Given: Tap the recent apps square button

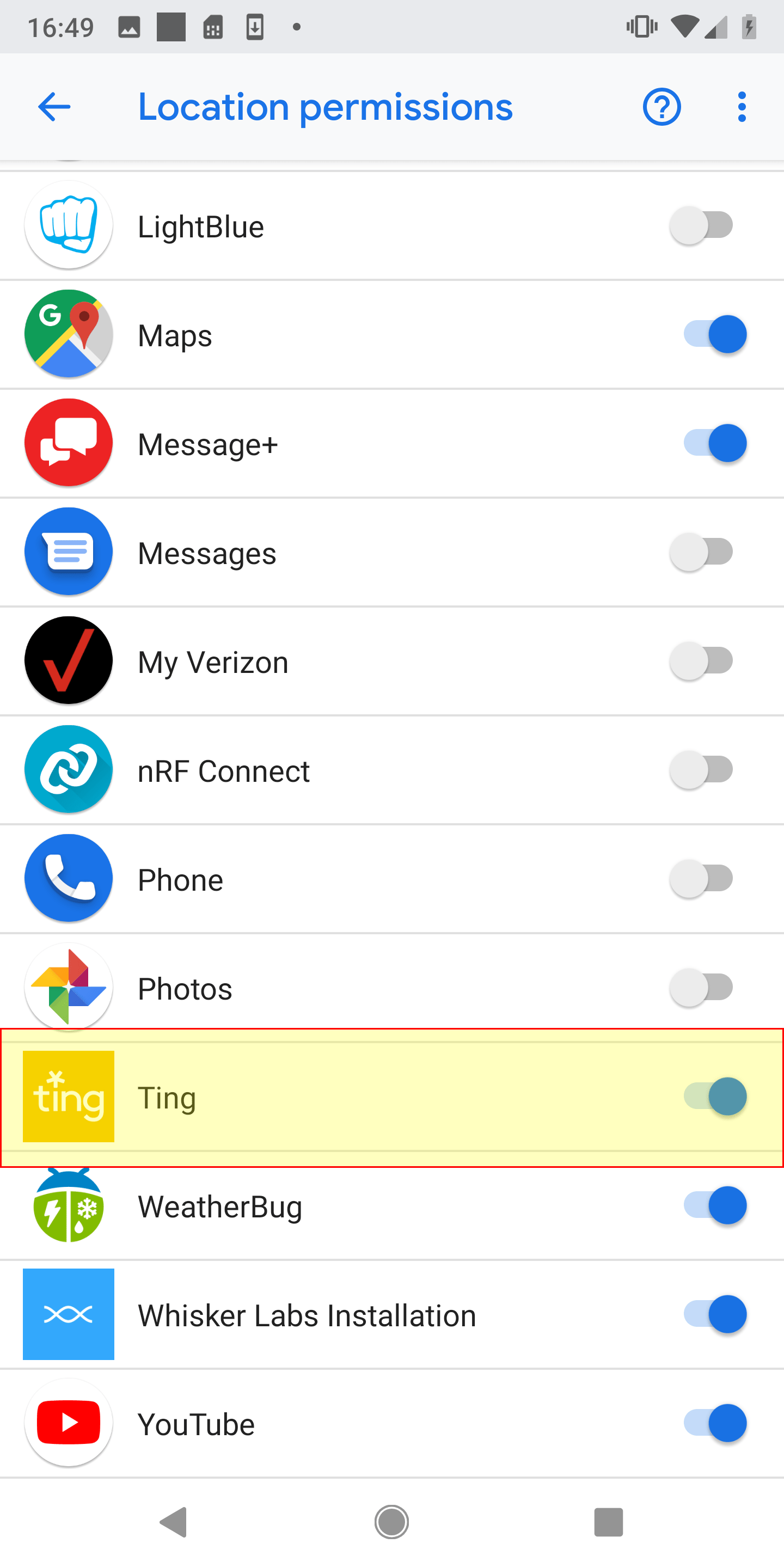Looking at the screenshot, I should point(609,1523).
